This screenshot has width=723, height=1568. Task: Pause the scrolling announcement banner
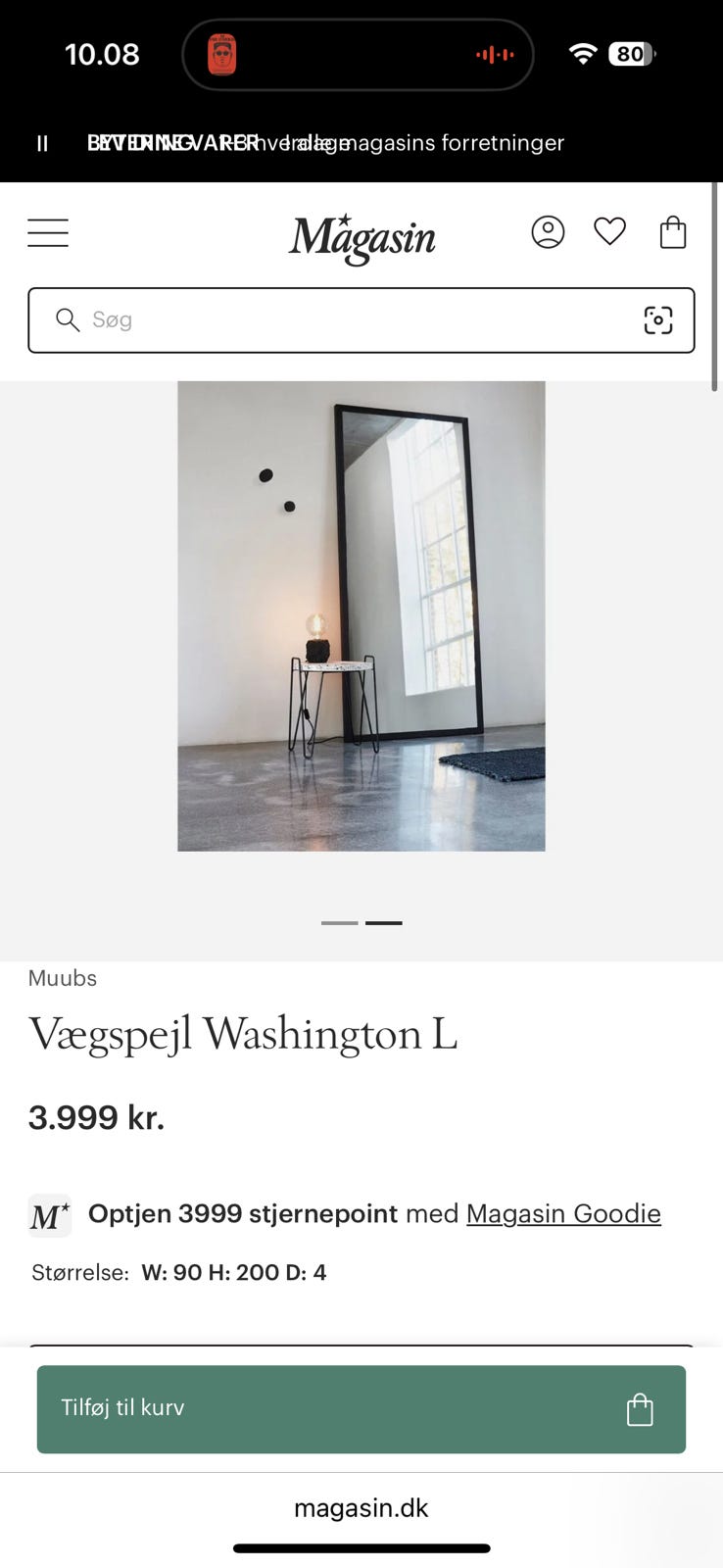[x=41, y=143]
